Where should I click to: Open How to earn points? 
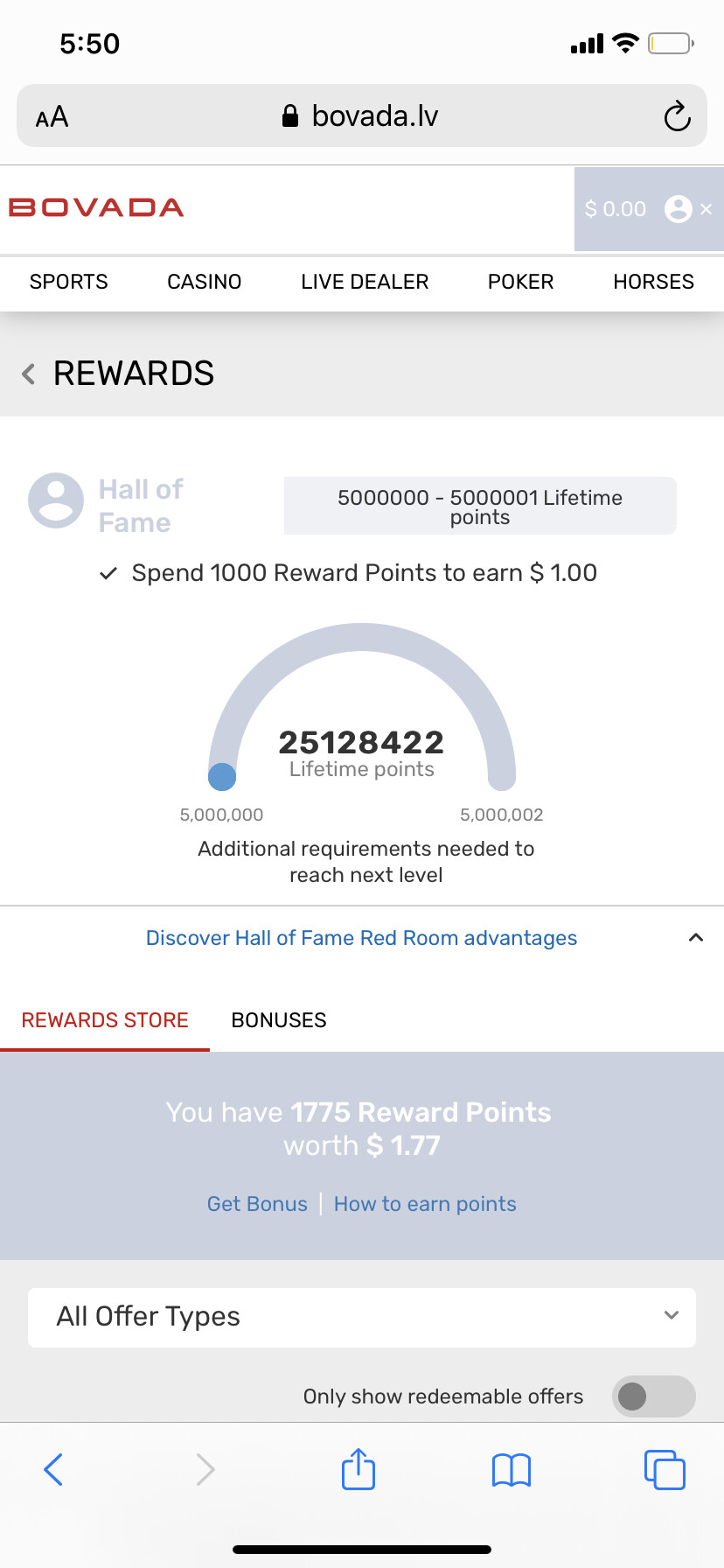425,1204
